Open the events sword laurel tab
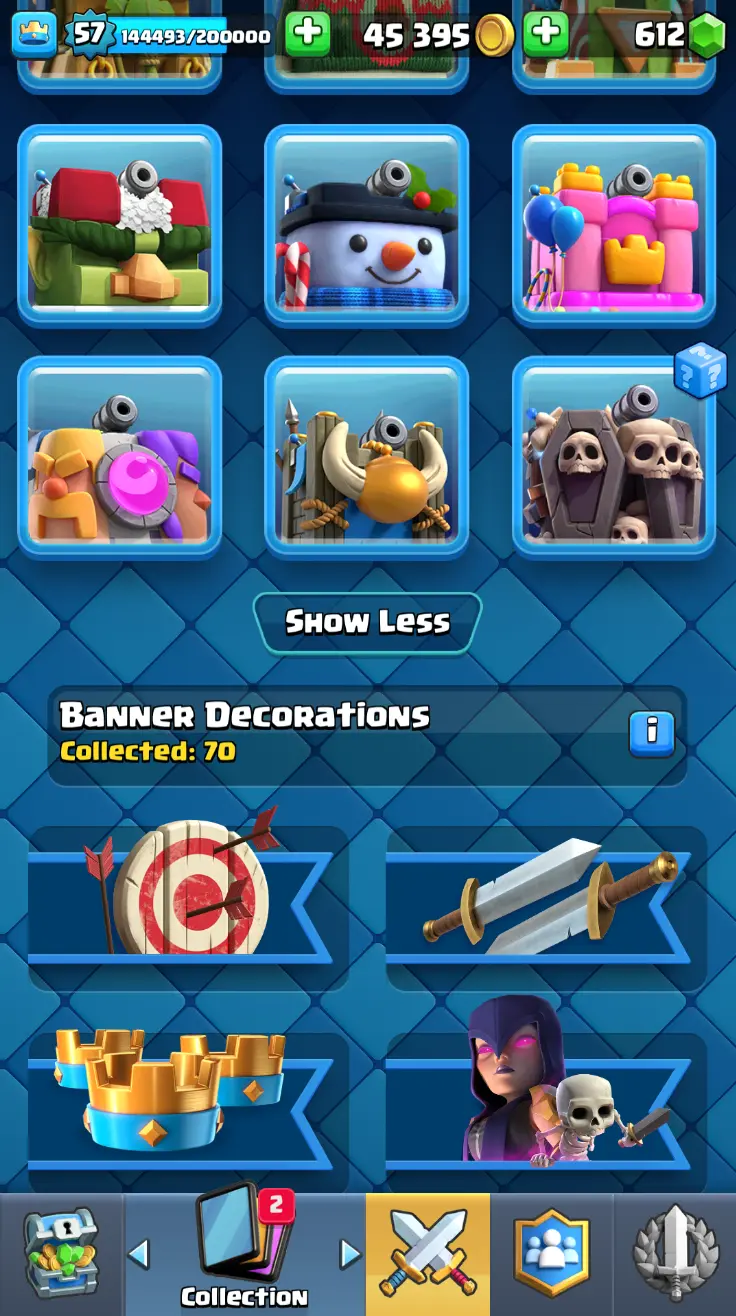This screenshot has height=1316, width=736. (x=675, y=1254)
